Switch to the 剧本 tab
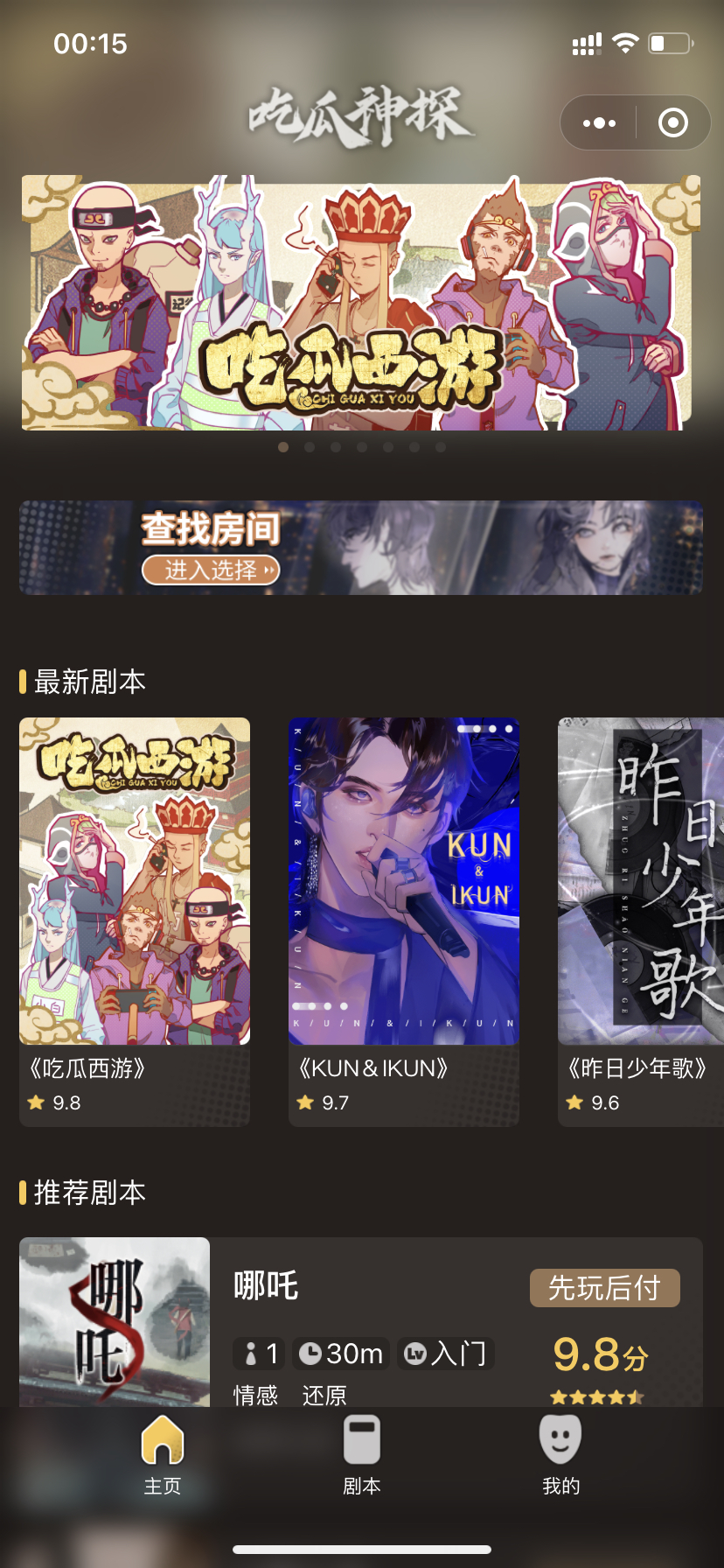 [362, 1454]
